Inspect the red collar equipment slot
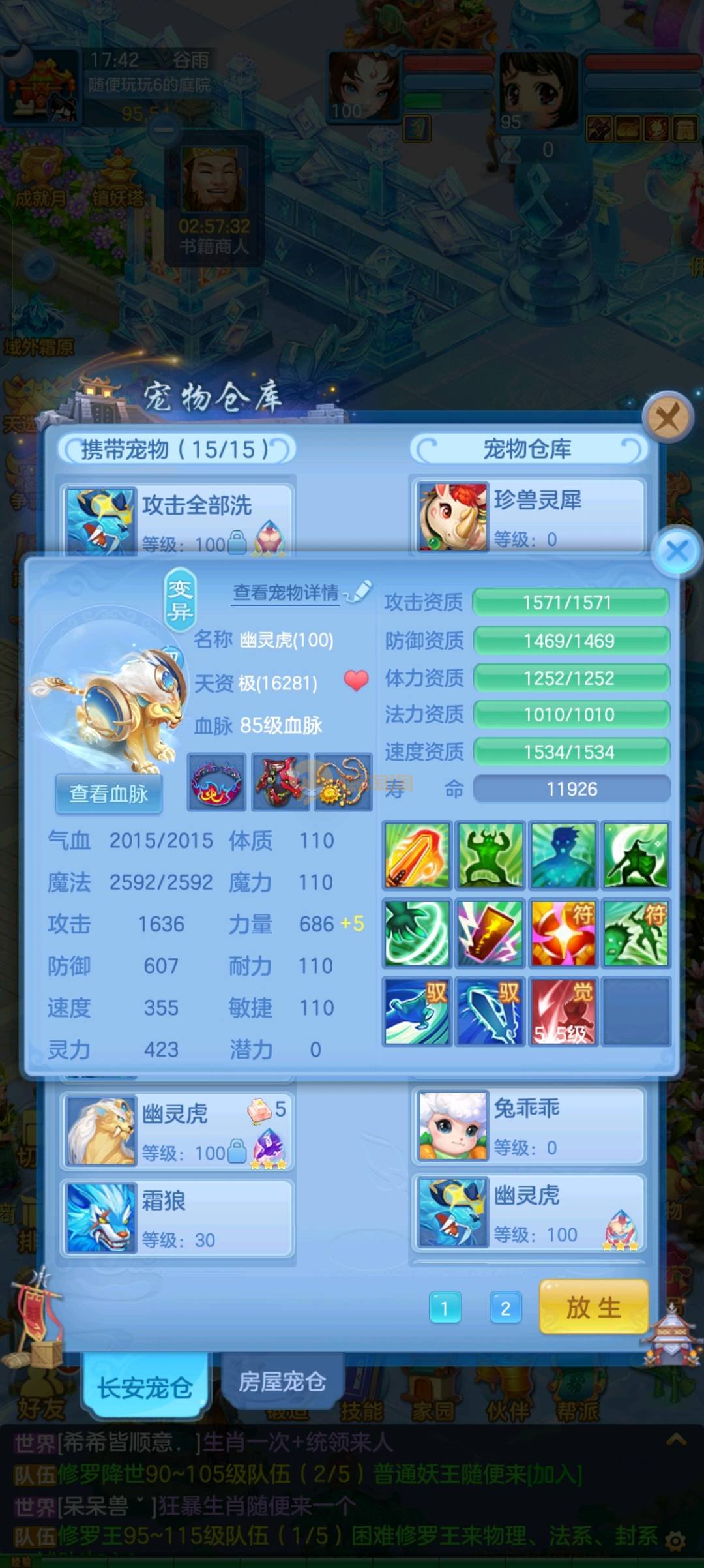 coord(216,782)
